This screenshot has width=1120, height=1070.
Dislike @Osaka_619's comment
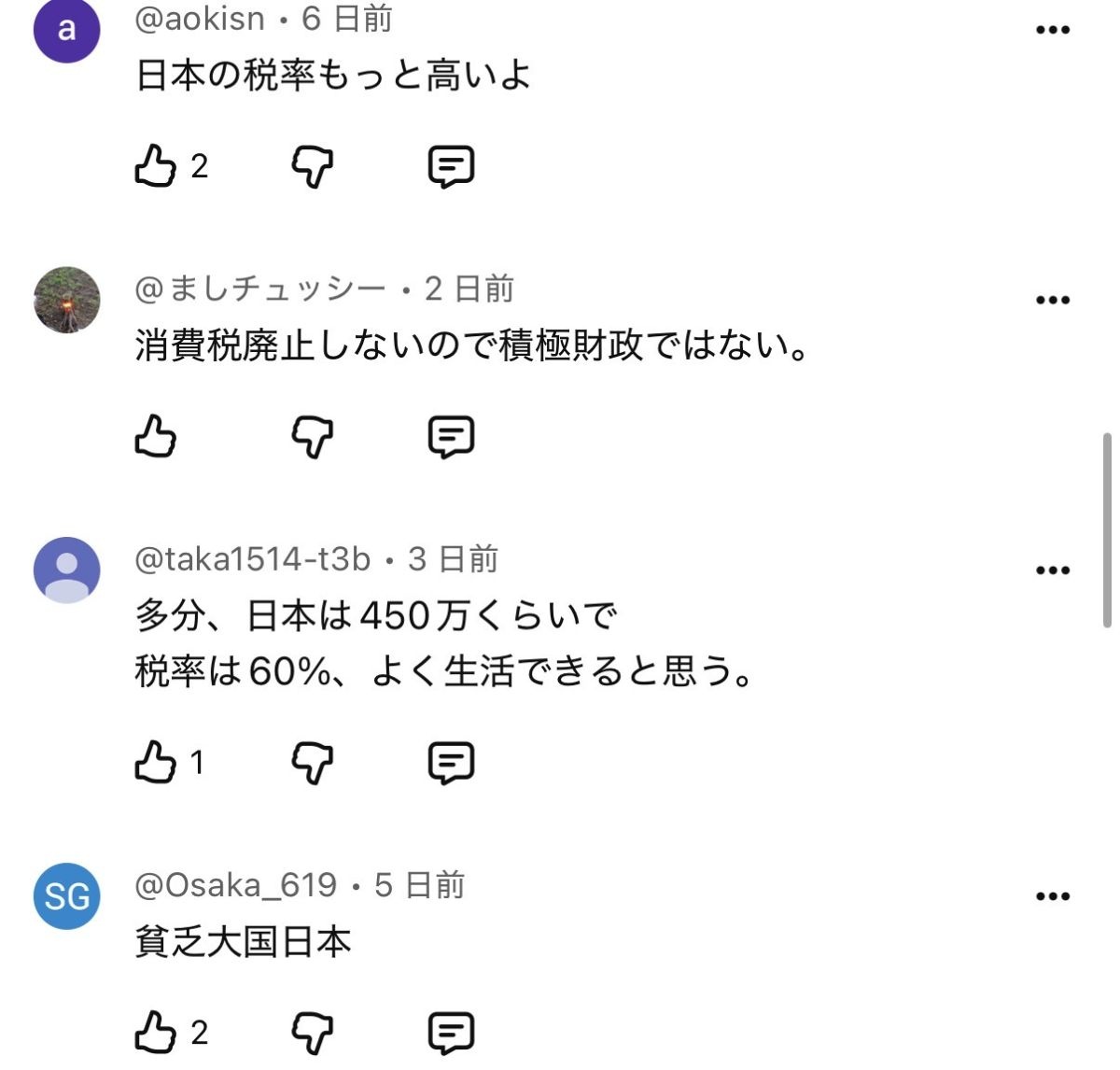point(312,1033)
